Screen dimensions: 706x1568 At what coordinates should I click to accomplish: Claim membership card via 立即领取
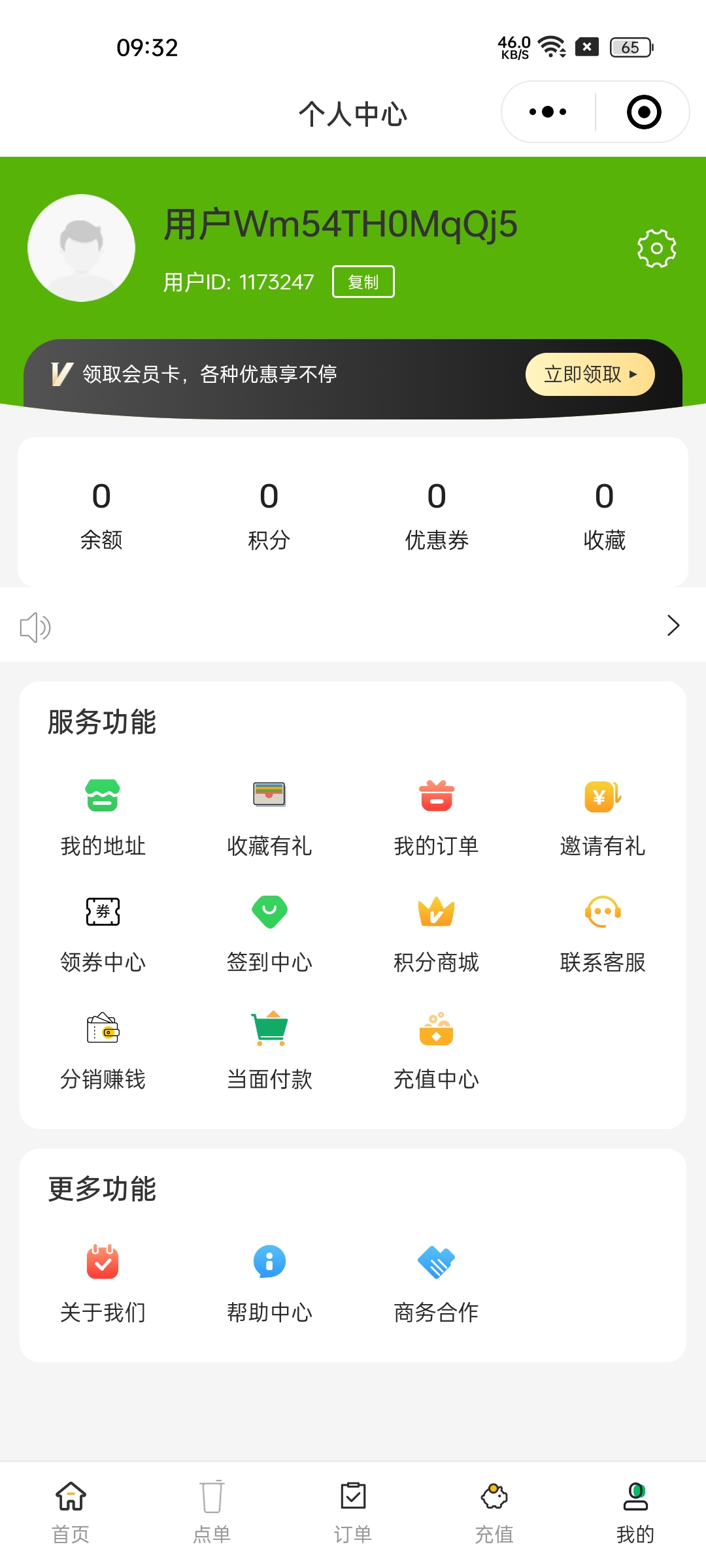pyautogui.click(x=590, y=374)
